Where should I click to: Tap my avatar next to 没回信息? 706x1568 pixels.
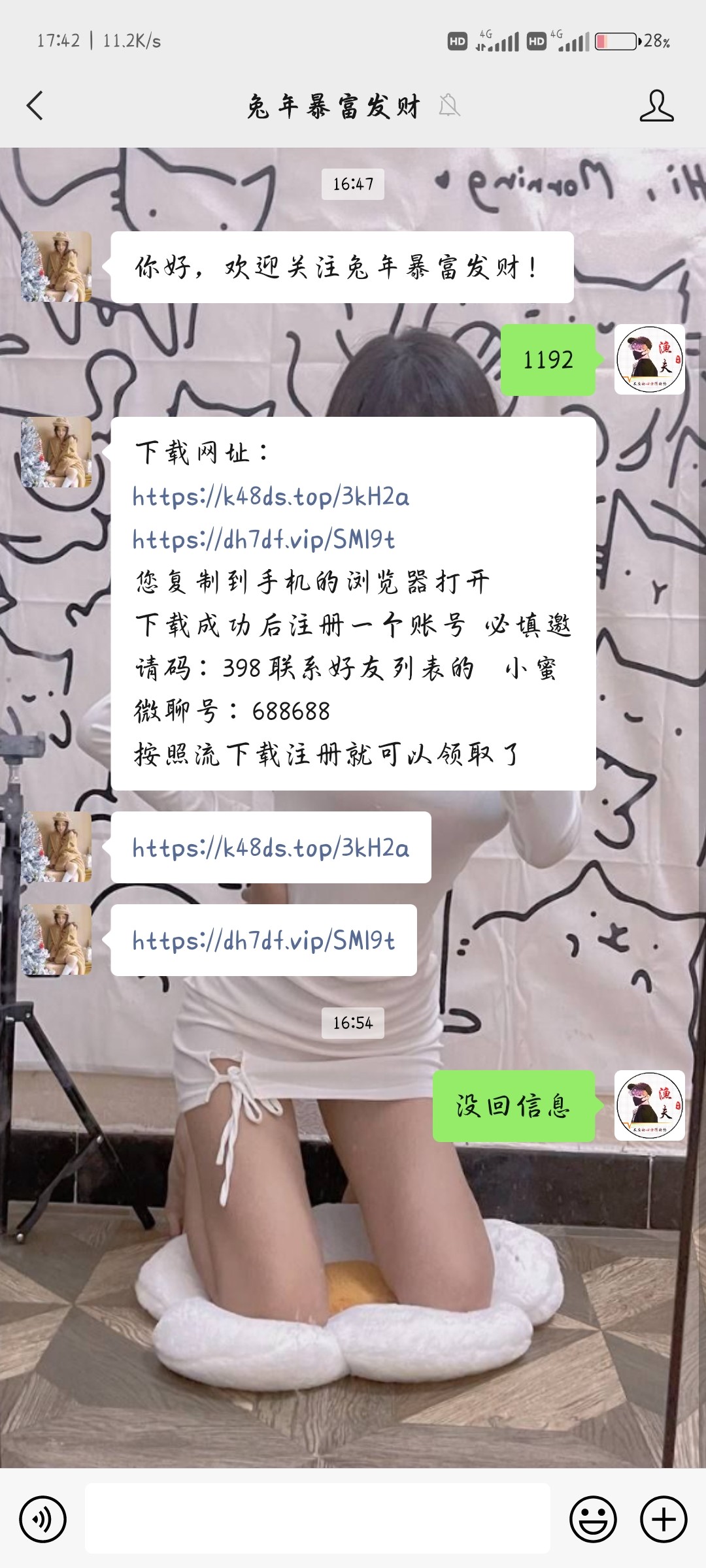[x=649, y=1106]
